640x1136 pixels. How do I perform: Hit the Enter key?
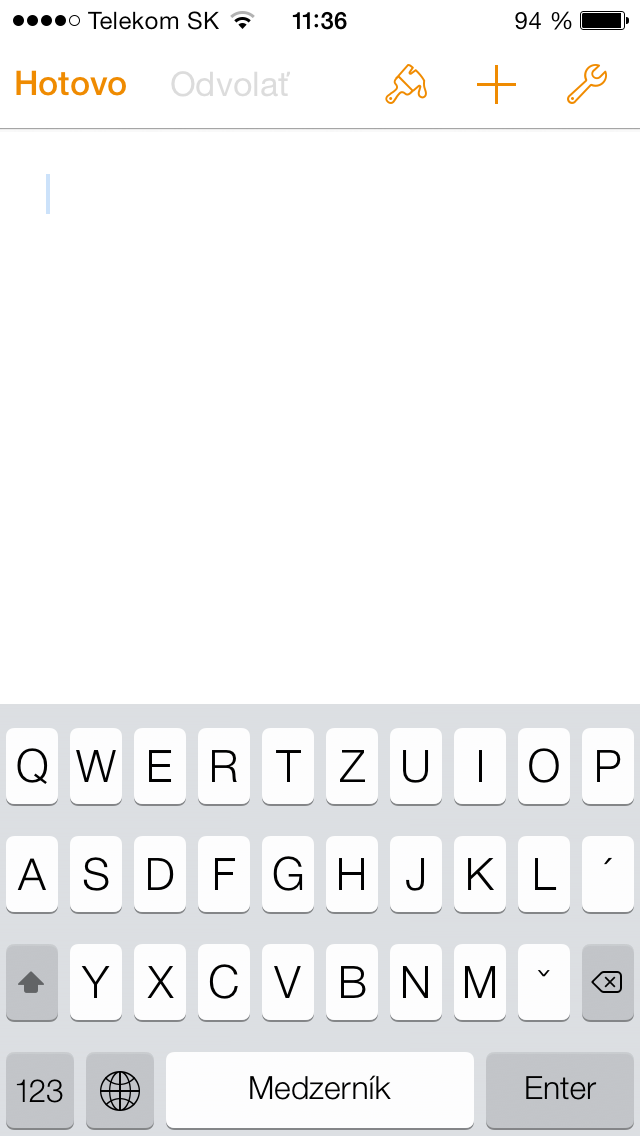(x=560, y=1090)
